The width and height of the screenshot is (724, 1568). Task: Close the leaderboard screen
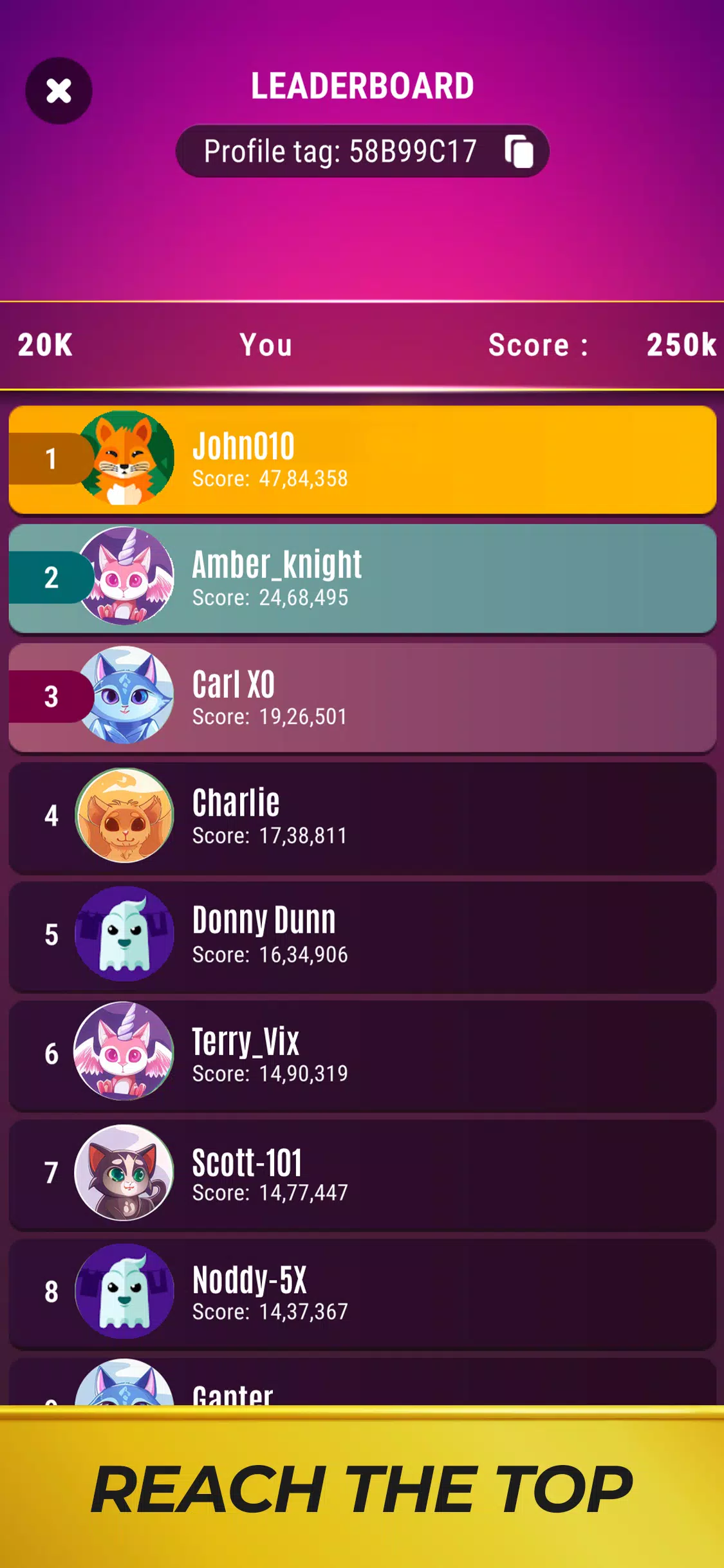coord(59,91)
